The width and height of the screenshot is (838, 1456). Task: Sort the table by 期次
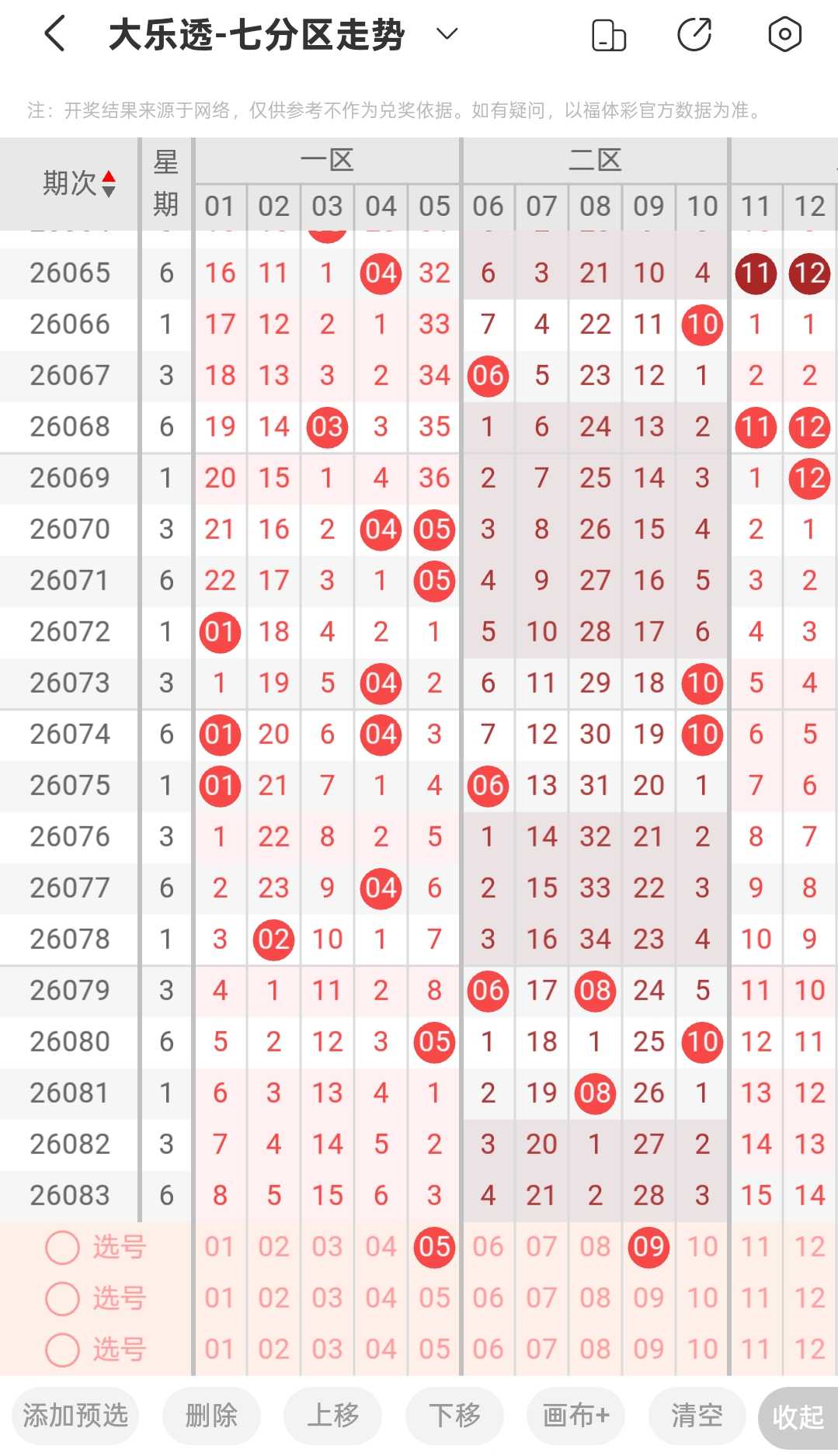[78, 183]
